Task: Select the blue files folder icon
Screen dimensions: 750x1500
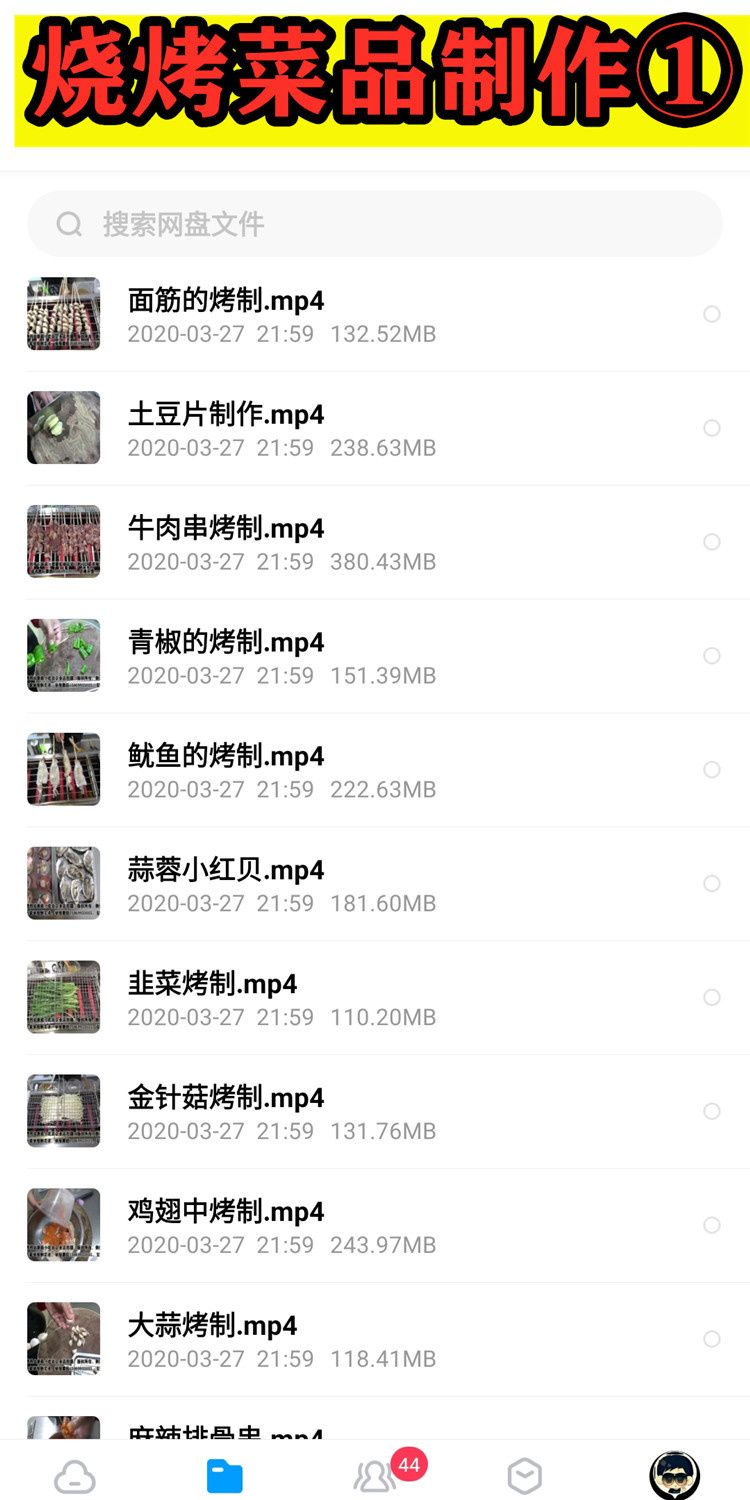Action: (x=225, y=1475)
